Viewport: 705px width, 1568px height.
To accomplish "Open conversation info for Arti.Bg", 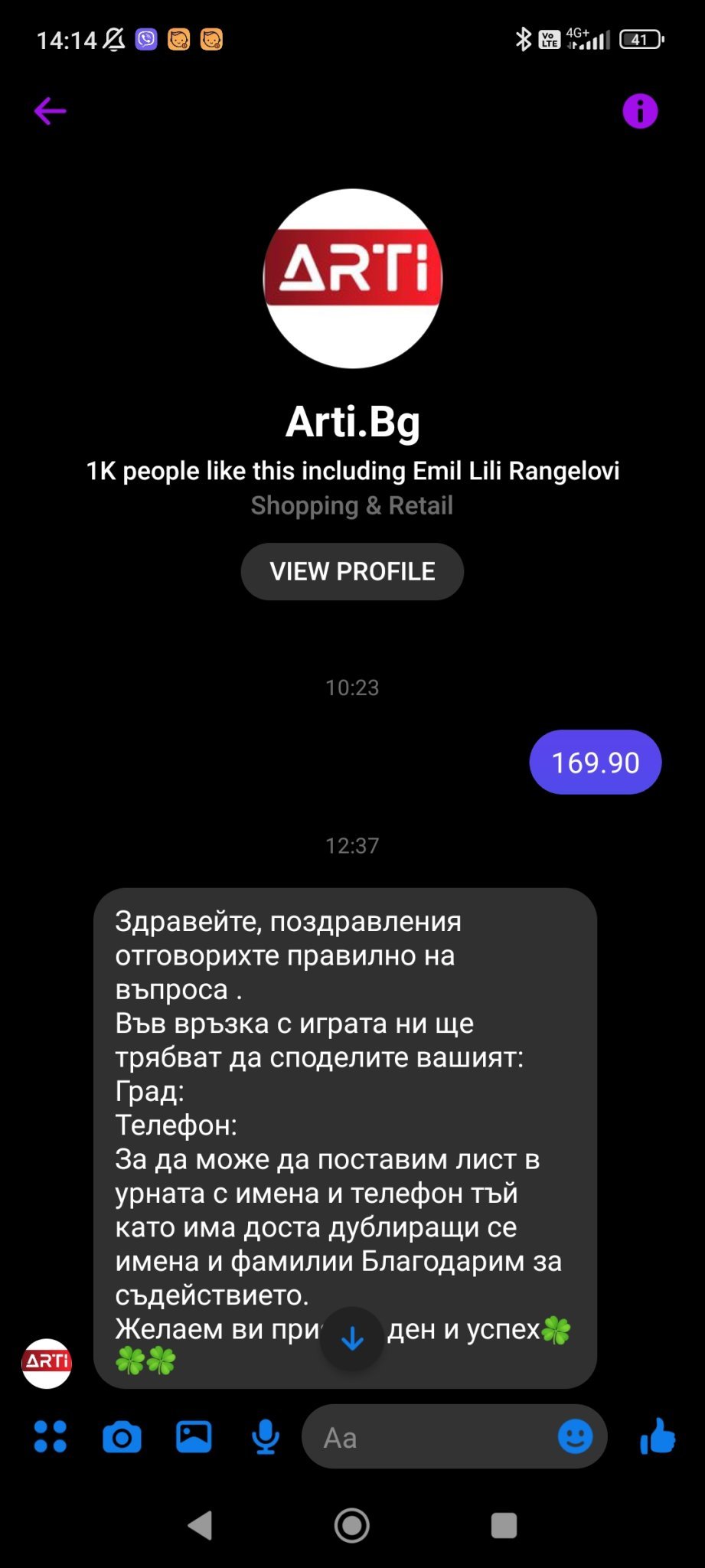I will tap(640, 111).
